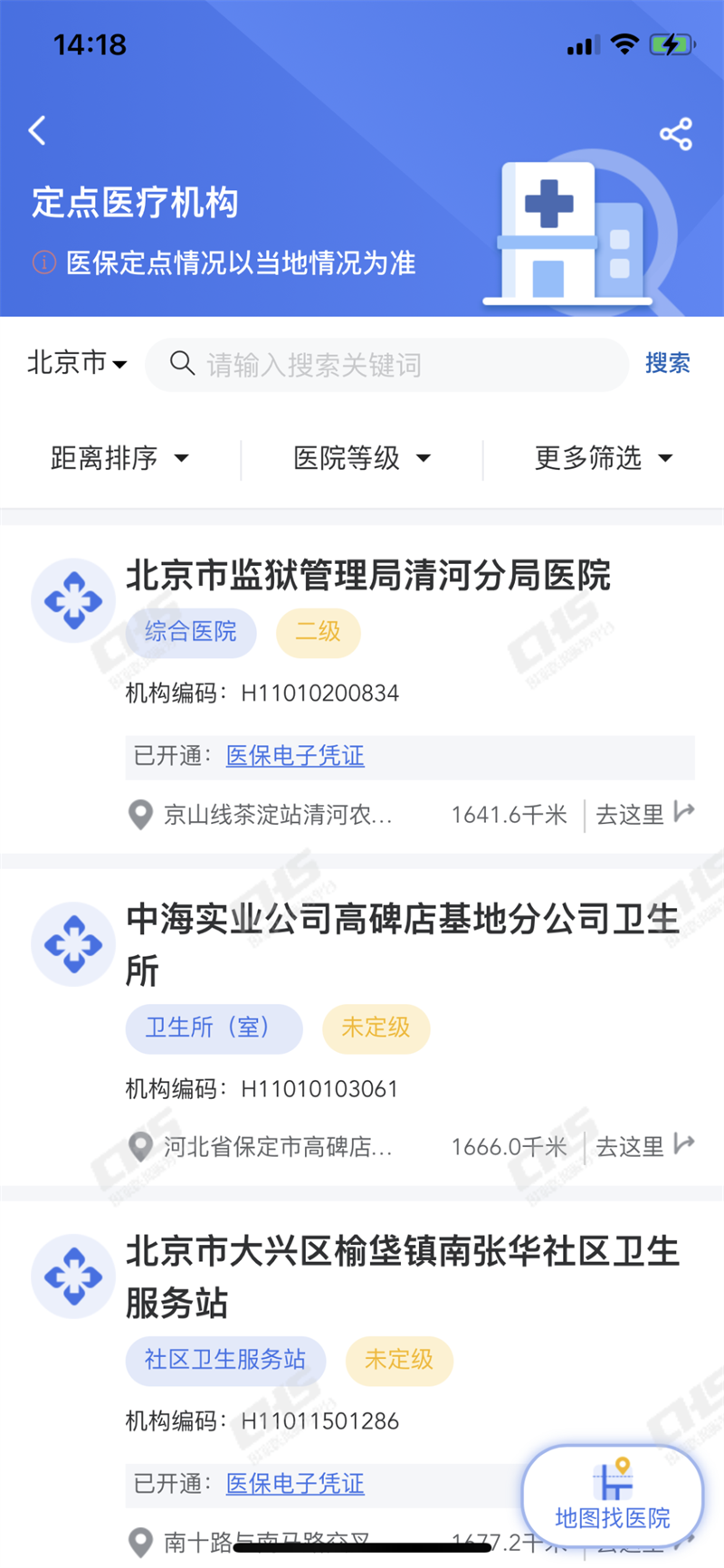Screen dimensions: 724x1568
Task: Tap 去这里 for 高碑店基地分公司卫生所
Action: (x=643, y=1146)
